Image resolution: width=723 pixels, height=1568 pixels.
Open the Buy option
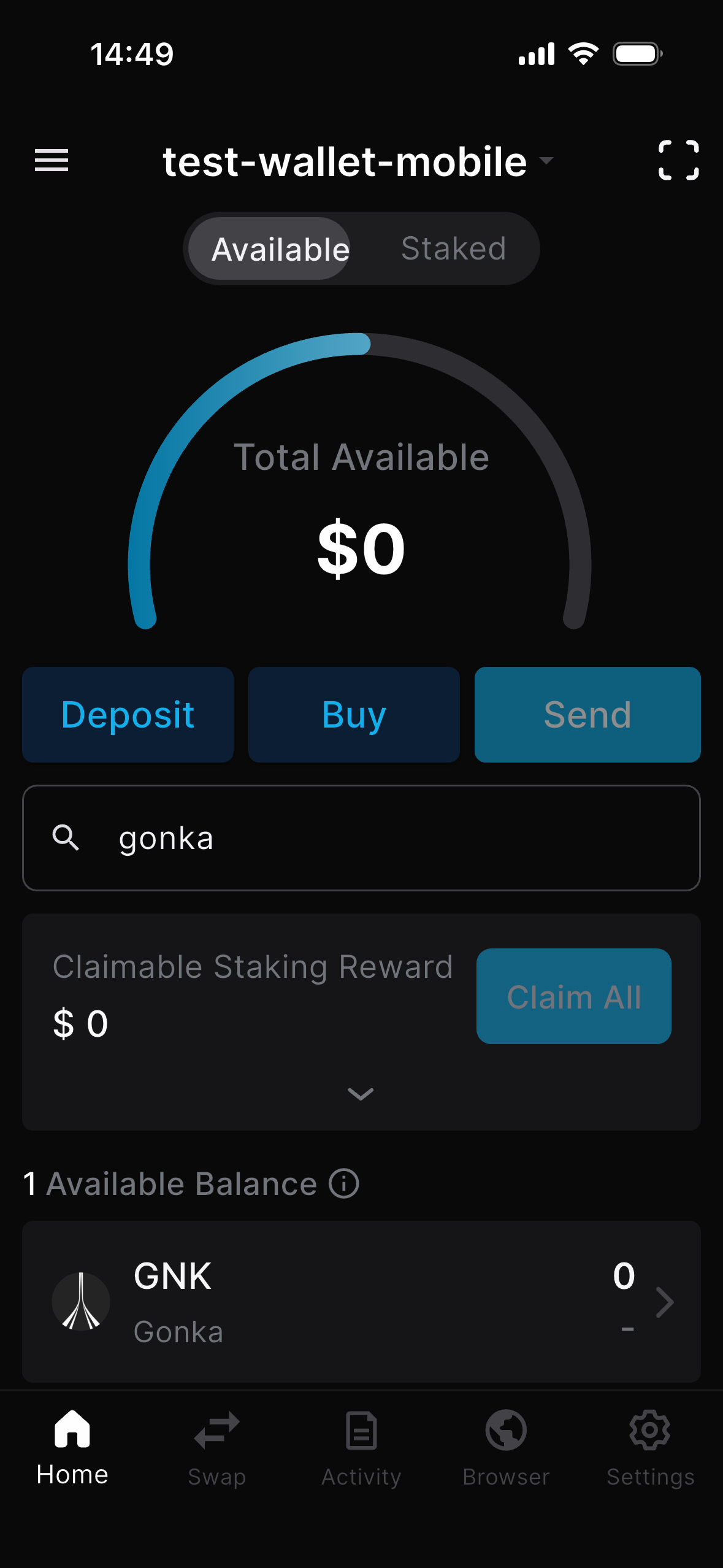click(354, 715)
